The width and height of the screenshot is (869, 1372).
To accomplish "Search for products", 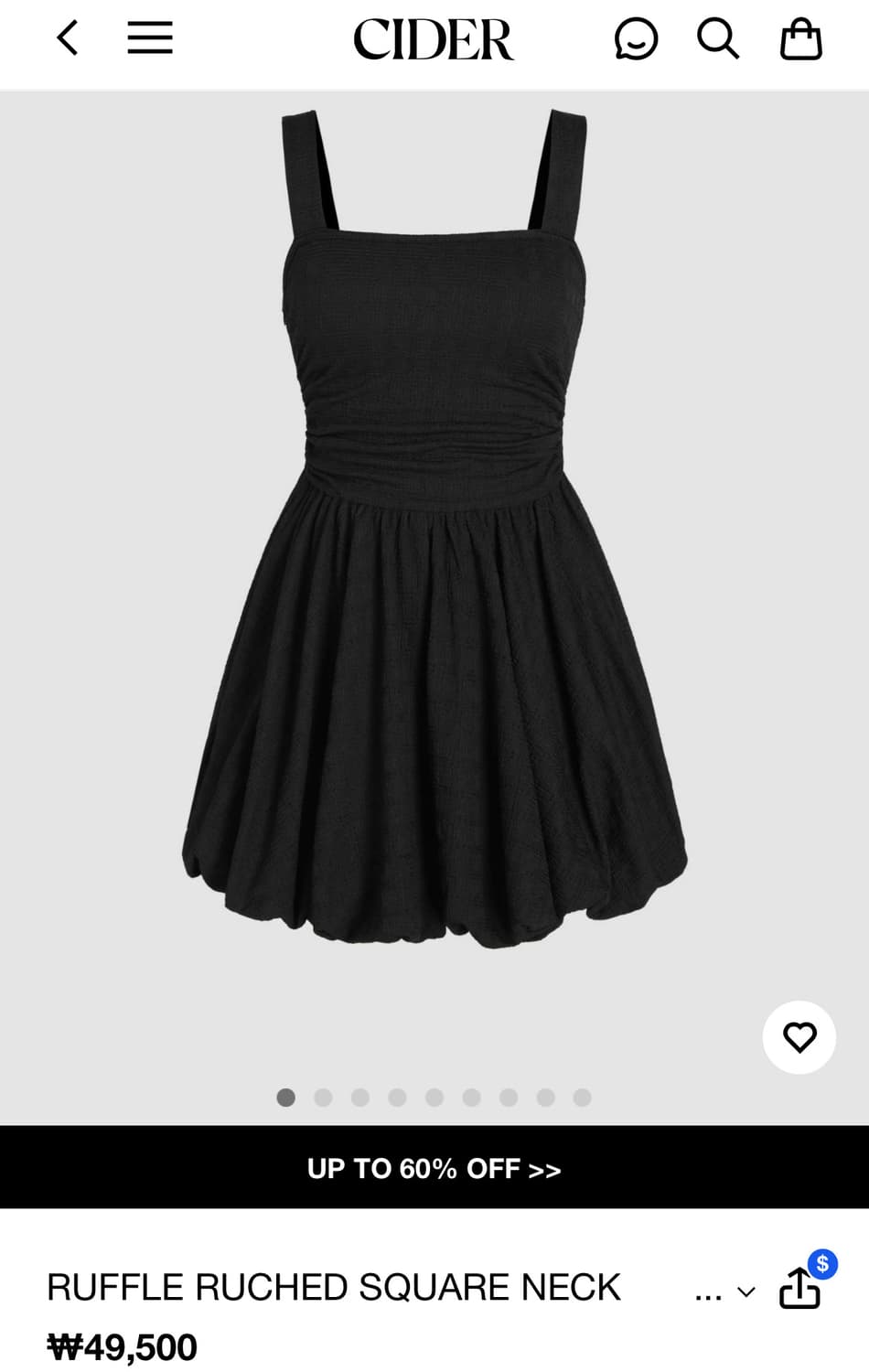I will coord(718,39).
